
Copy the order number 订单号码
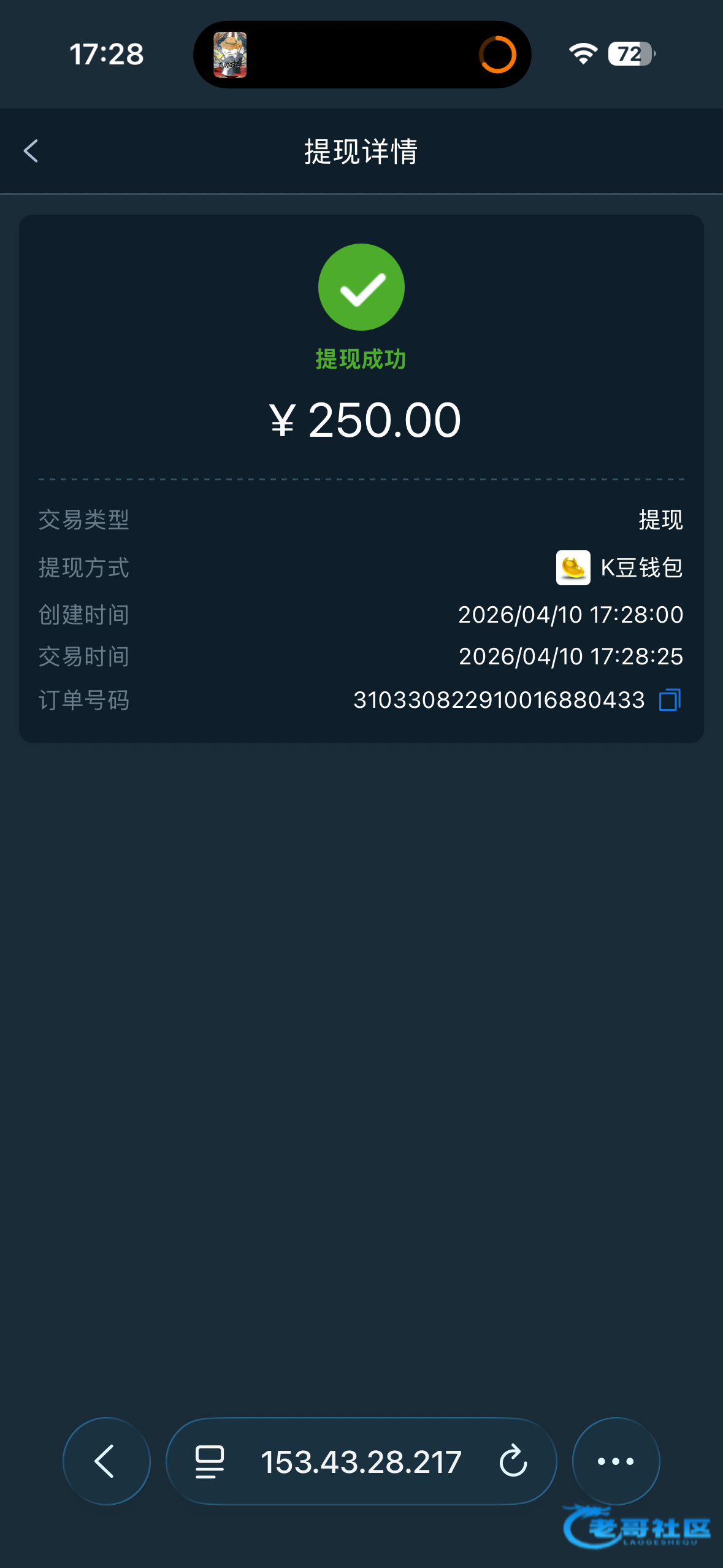670,700
